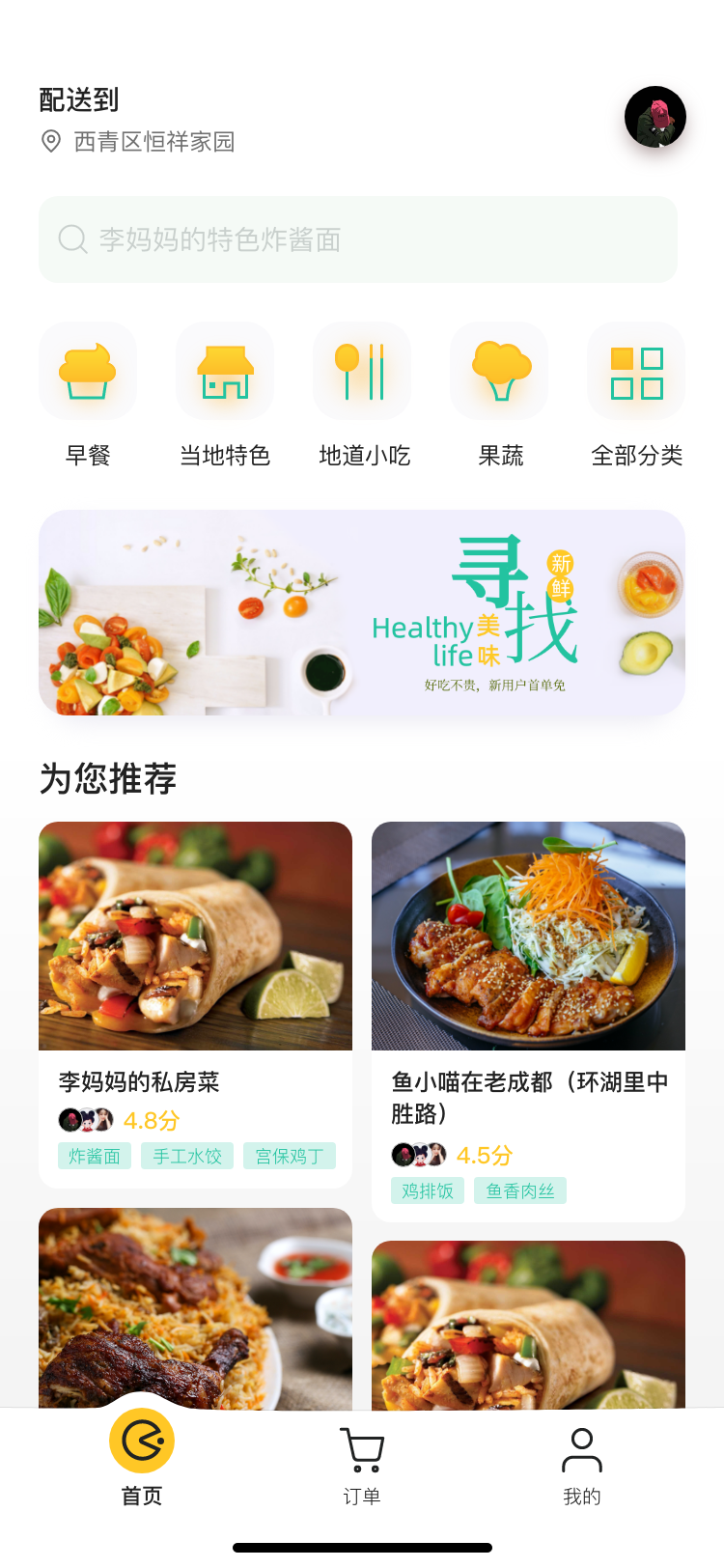Open the profile avatar at top right
The width and height of the screenshot is (724, 1568).
(654, 117)
